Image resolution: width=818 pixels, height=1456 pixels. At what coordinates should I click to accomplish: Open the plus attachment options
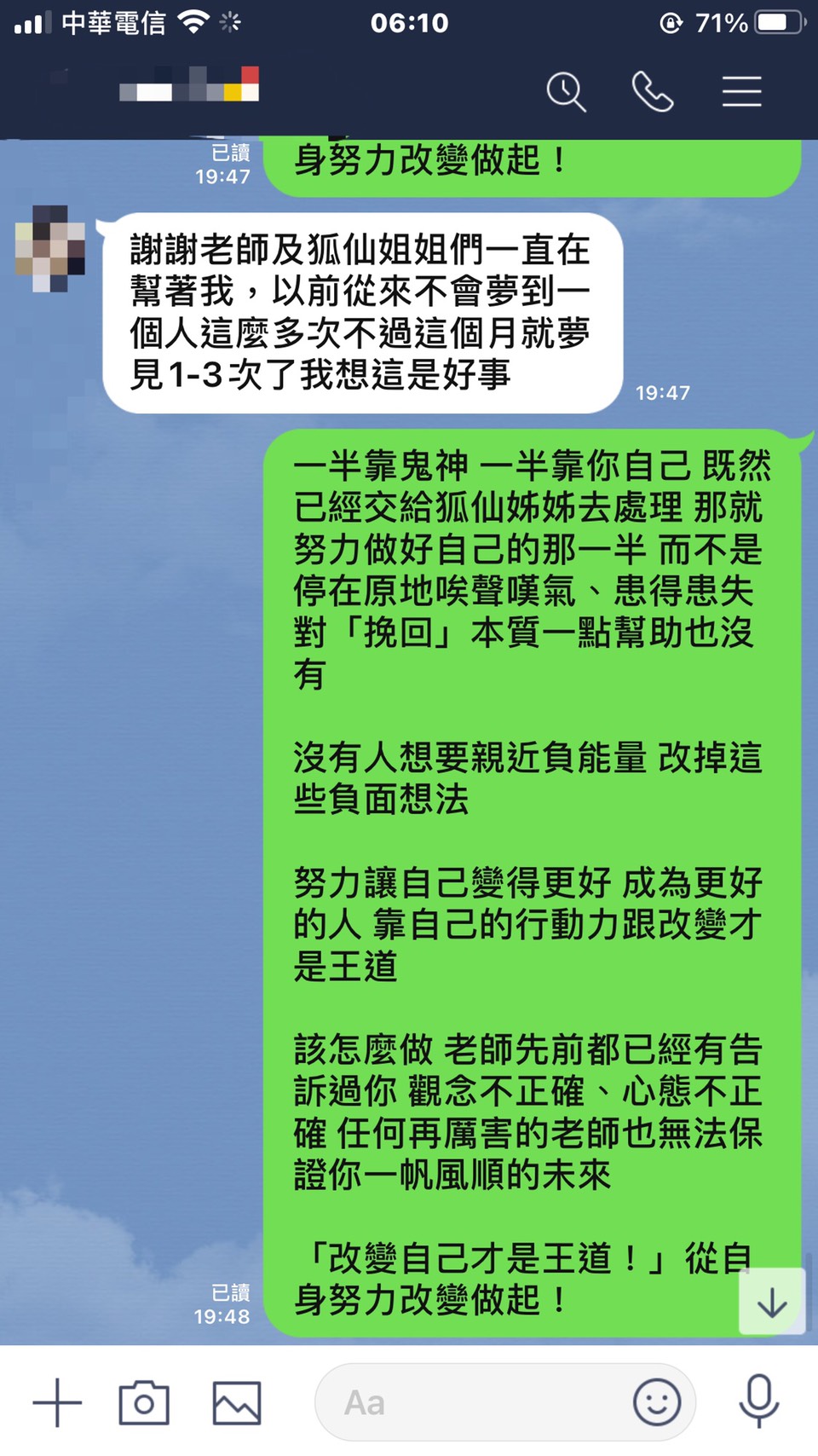tap(57, 1402)
